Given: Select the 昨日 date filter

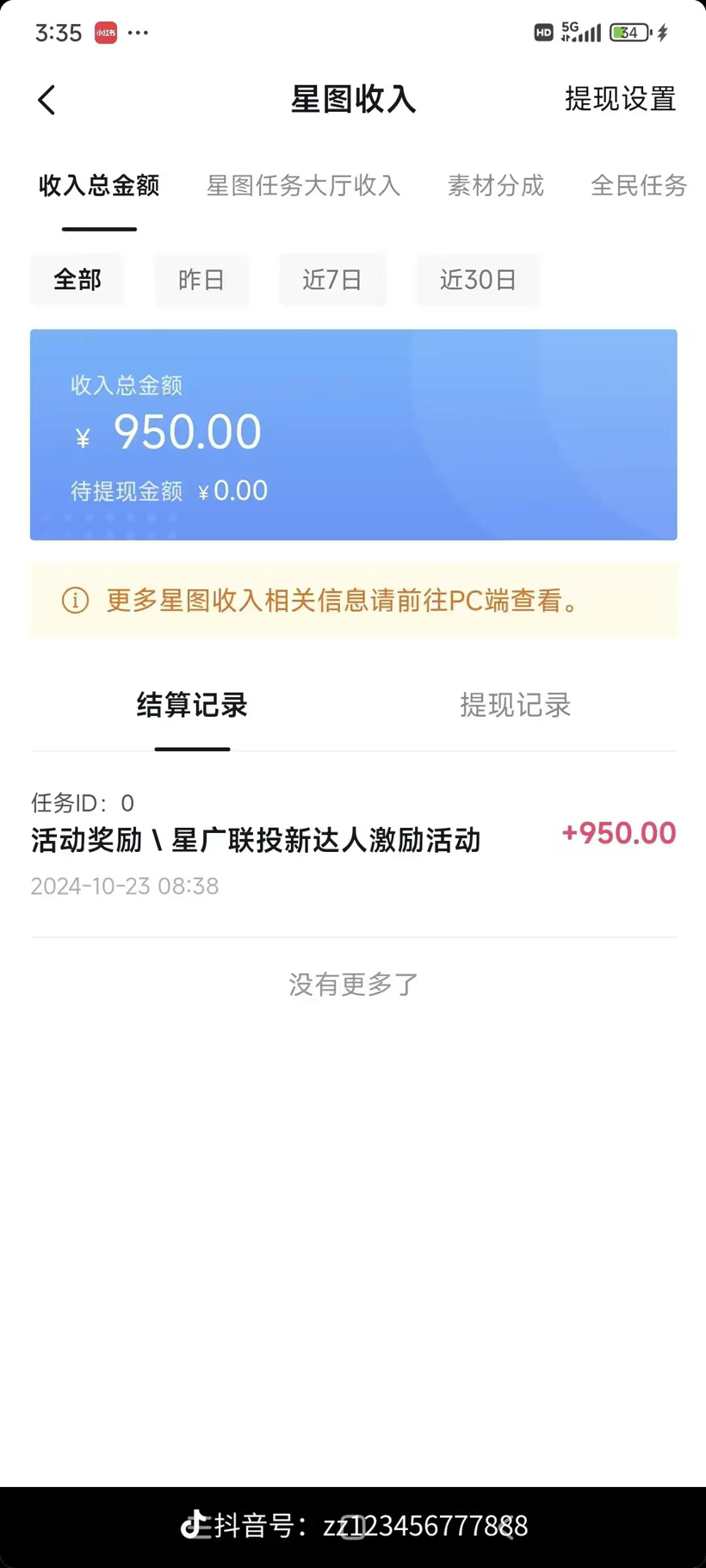Looking at the screenshot, I should (x=201, y=280).
